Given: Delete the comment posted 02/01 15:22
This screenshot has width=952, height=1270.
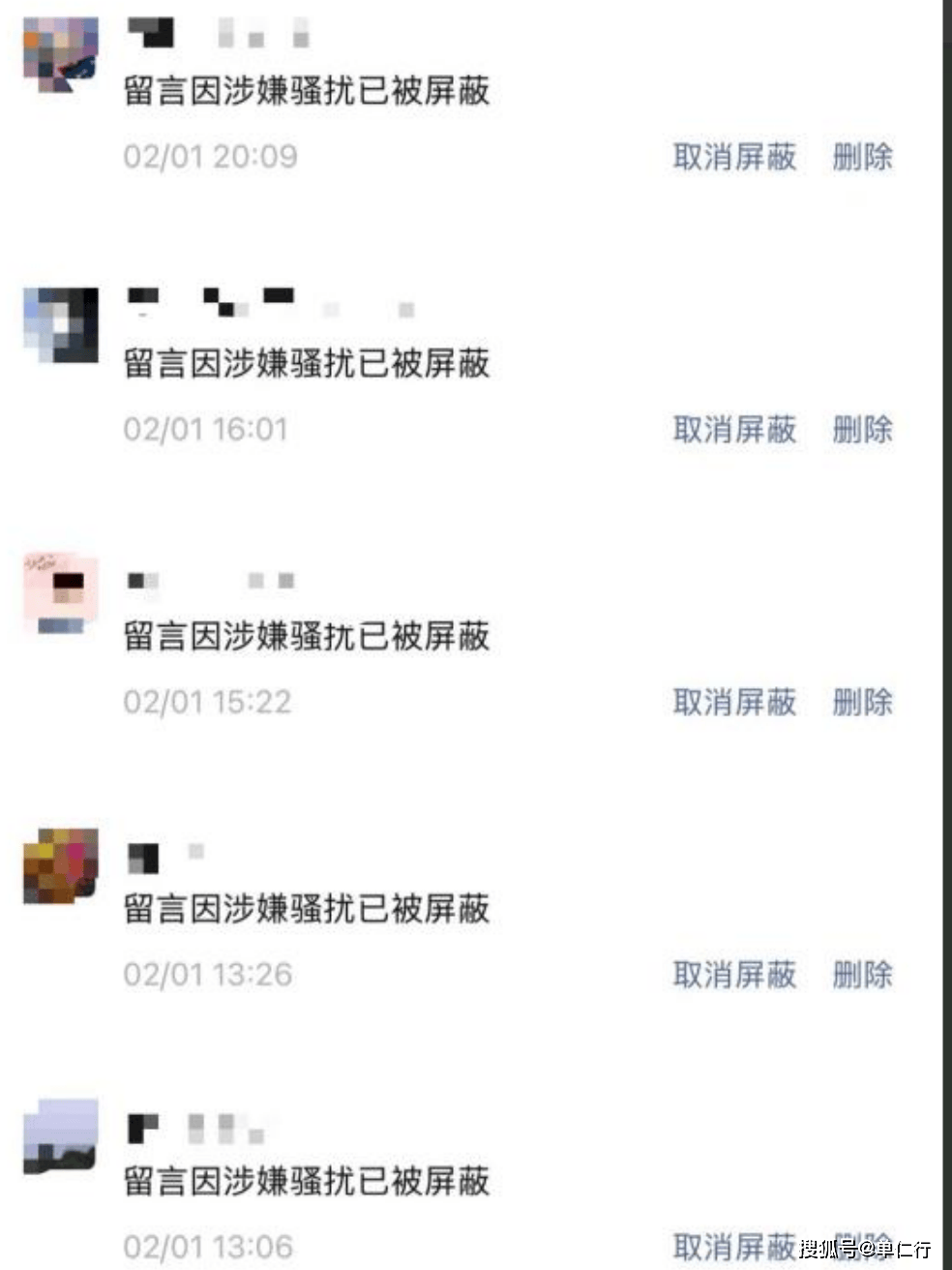Looking at the screenshot, I should pyautogui.click(x=862, y=703).
